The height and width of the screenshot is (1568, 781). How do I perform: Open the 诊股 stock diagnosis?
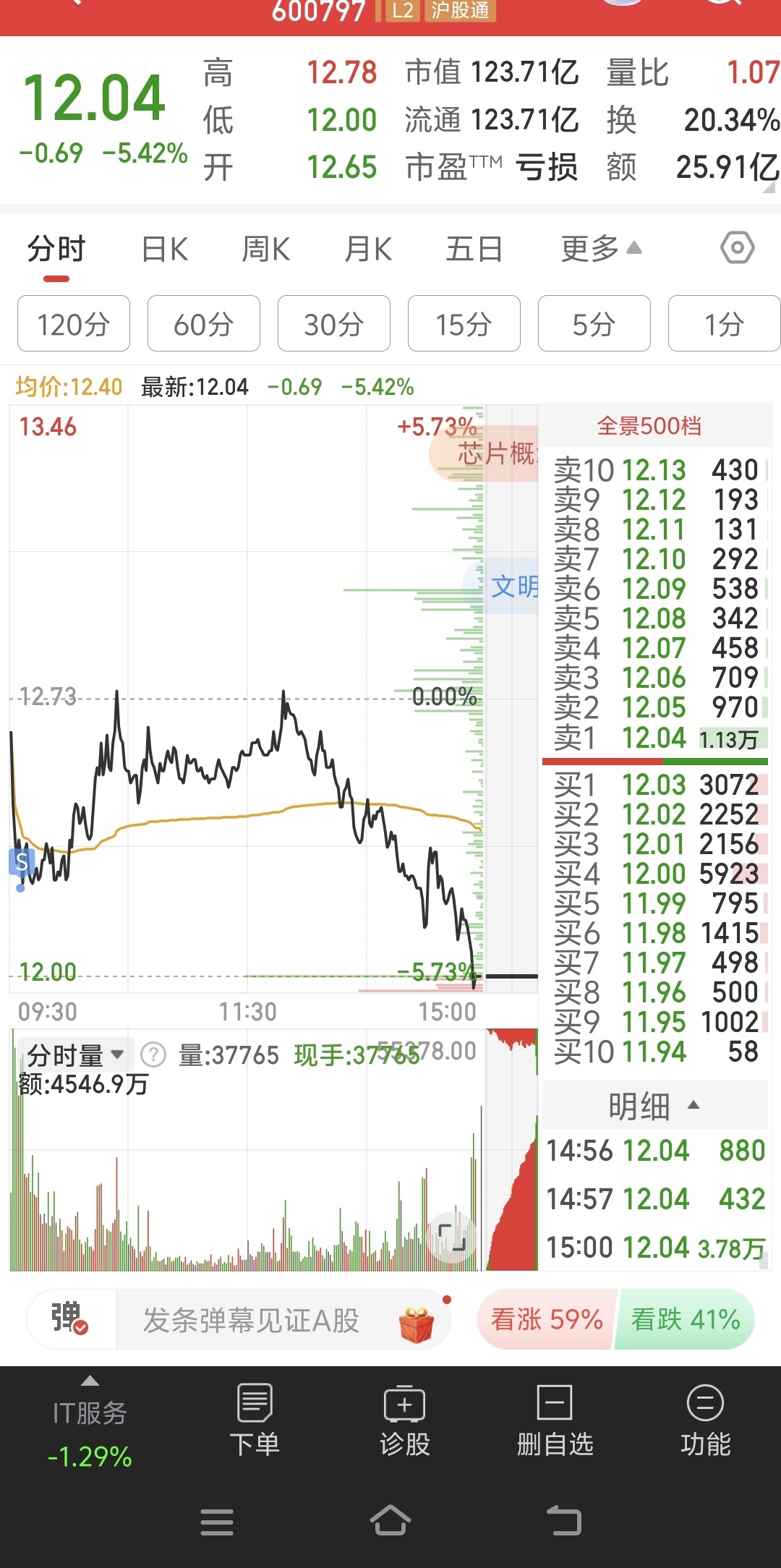[405, 1420]
